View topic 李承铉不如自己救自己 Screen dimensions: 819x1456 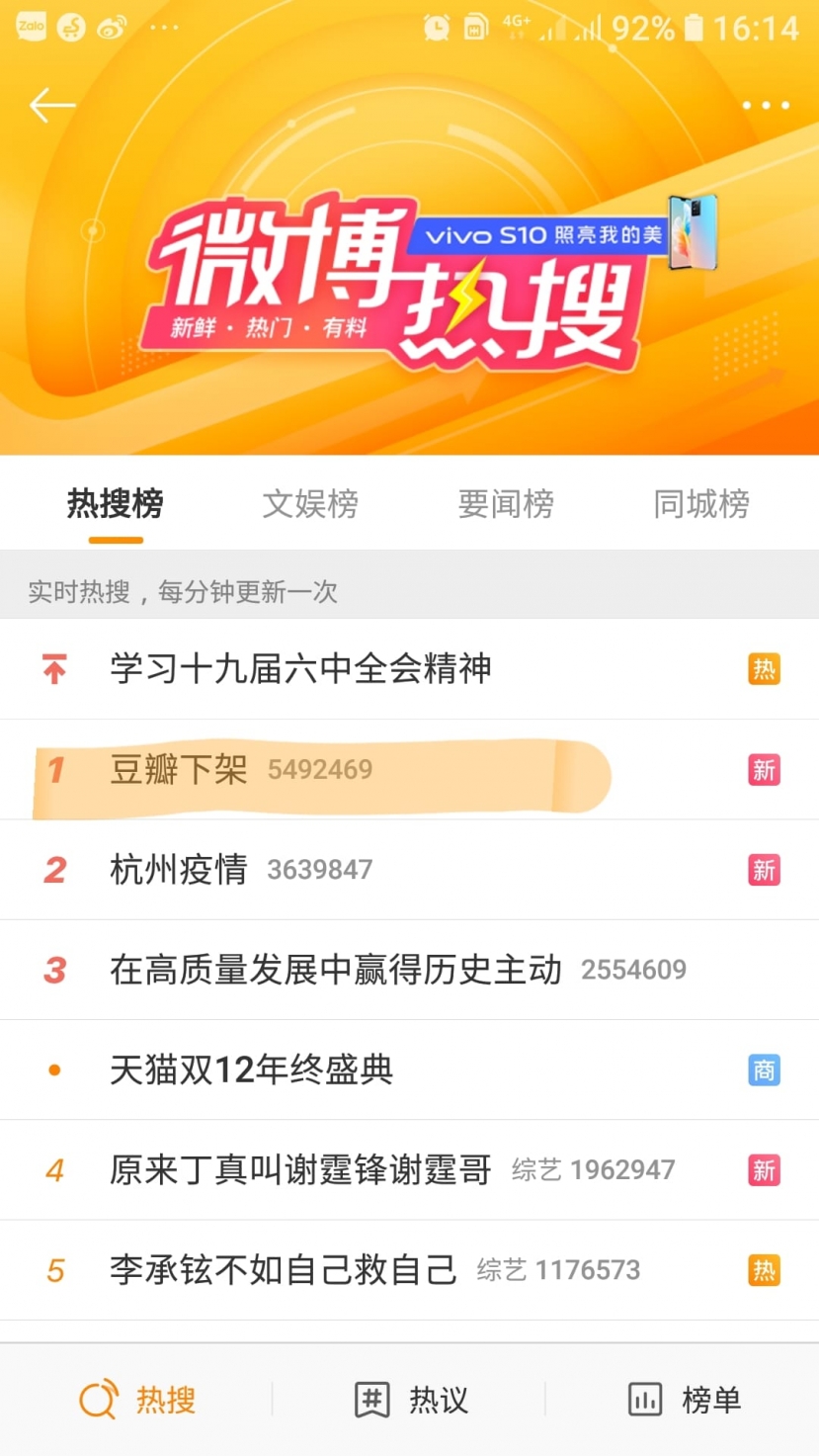click(284, 1270)
